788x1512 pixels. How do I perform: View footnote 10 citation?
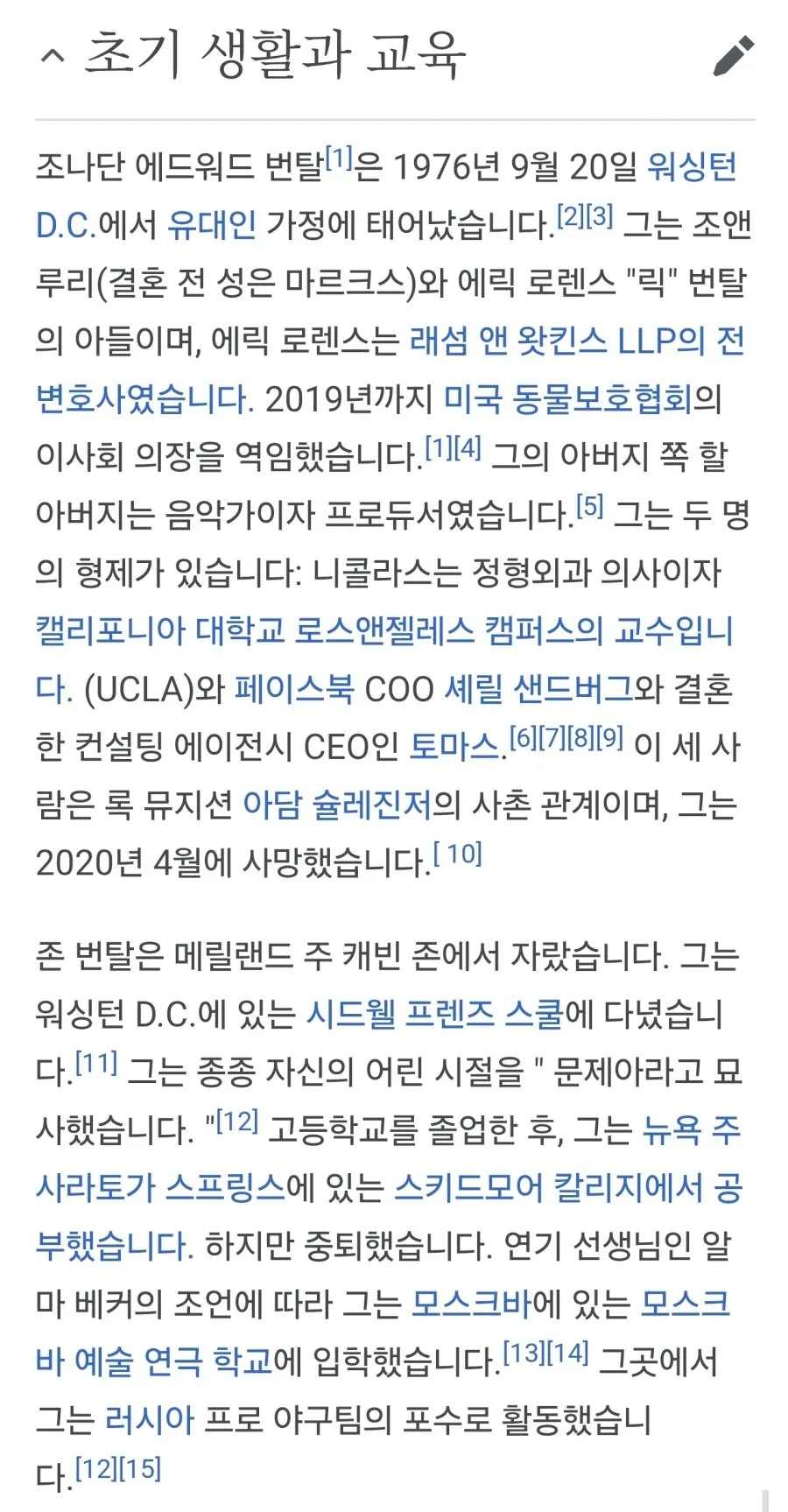458,854
